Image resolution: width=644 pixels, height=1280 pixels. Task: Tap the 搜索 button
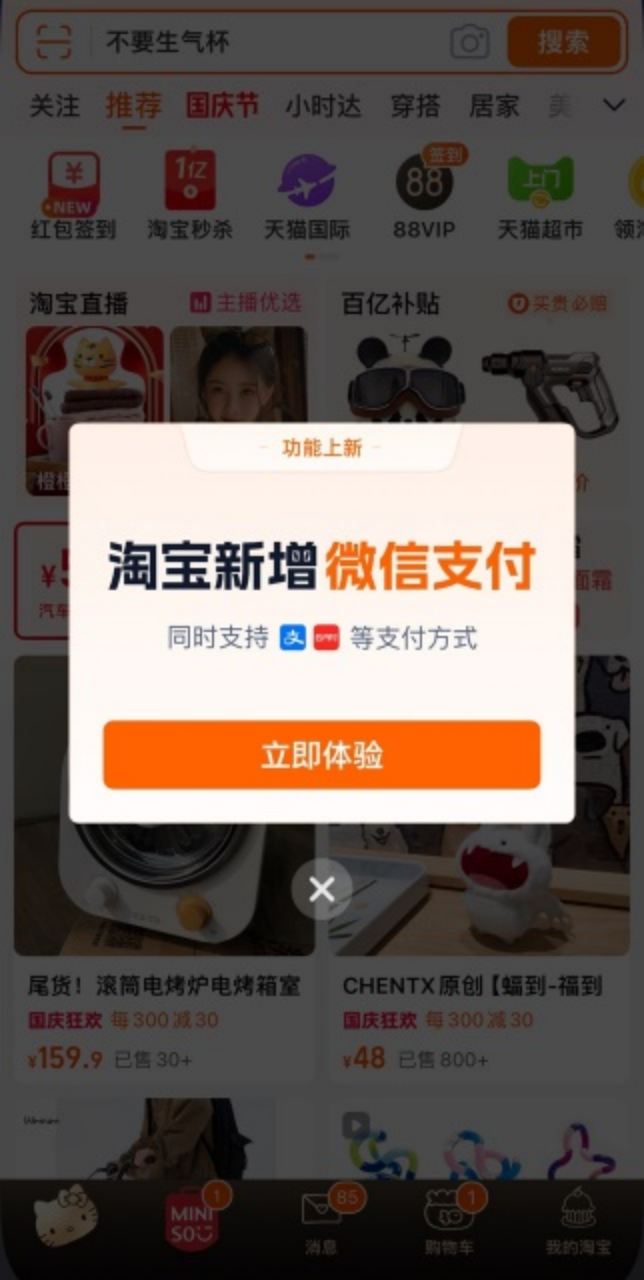(563, 42)
